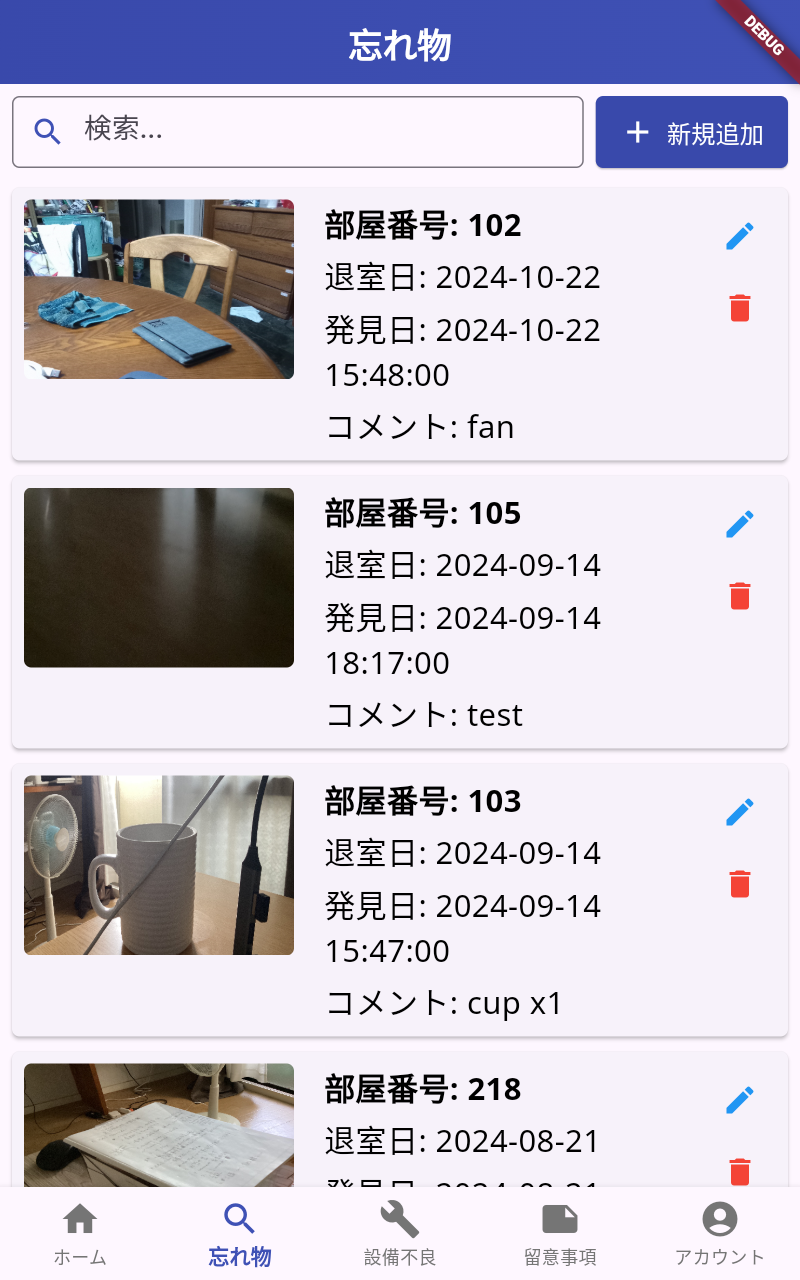800x1280 pixels.
Task: Open the 留意事項 tab
Action: (x=560, y=1234)
